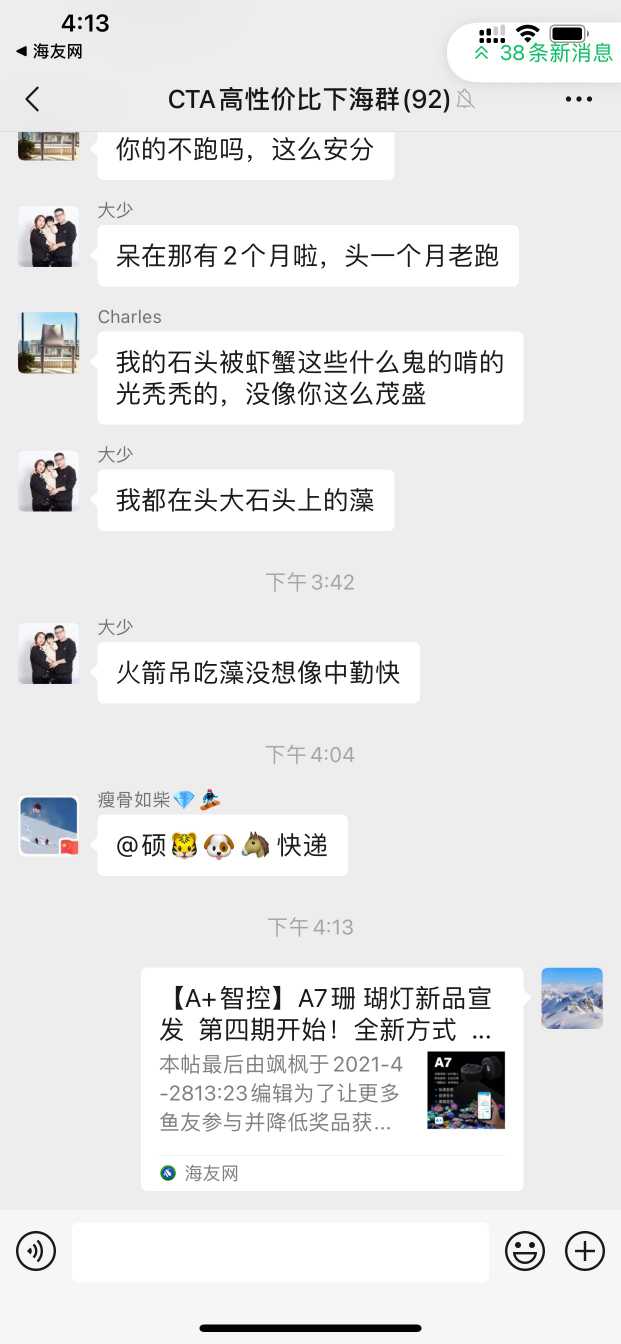
Task: Return to the 海友网 app
Action: coord(49,51)
